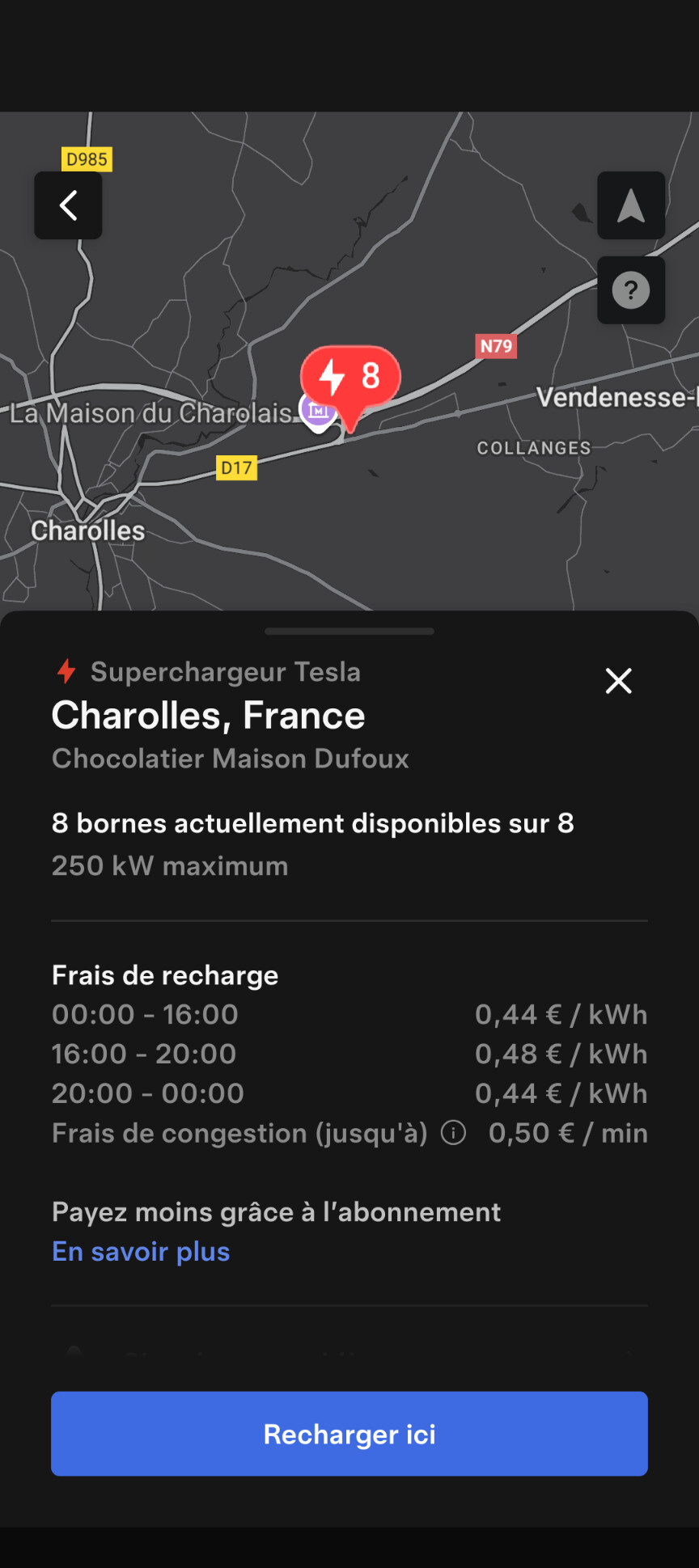The height and width of the screenshot is (1568, 699).
Task: Select the red Supercharger pin on map
Action: point(351,378)
